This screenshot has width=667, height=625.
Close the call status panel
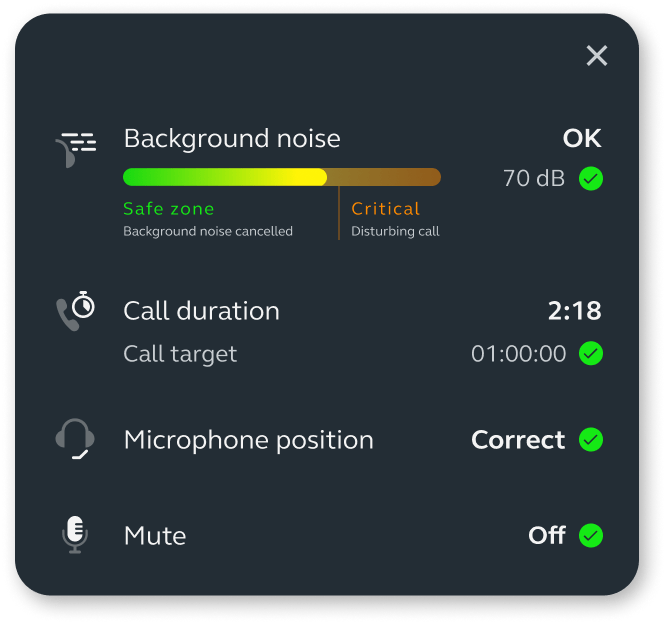coord(597,56)
